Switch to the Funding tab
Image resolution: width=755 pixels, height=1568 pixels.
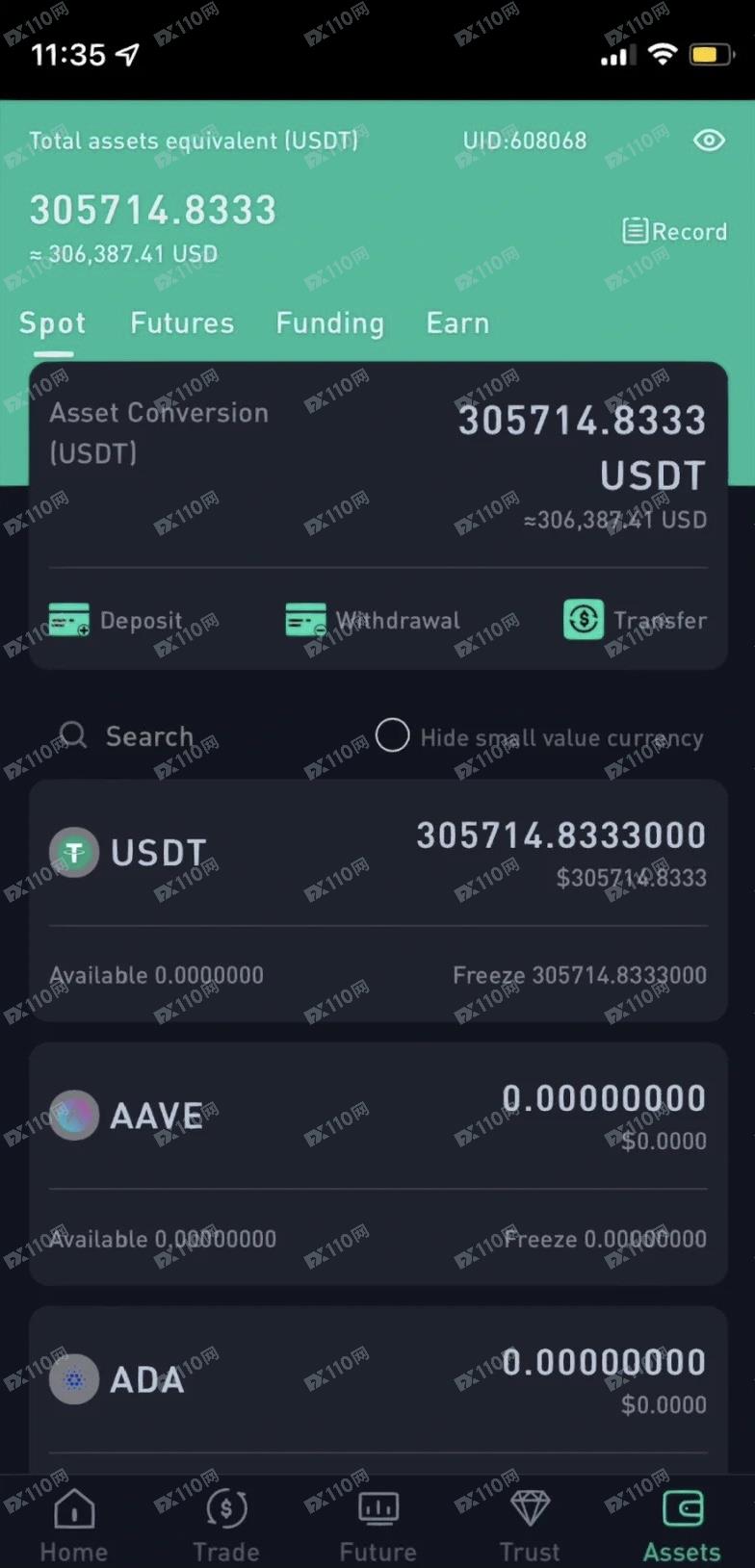[329, 323]
